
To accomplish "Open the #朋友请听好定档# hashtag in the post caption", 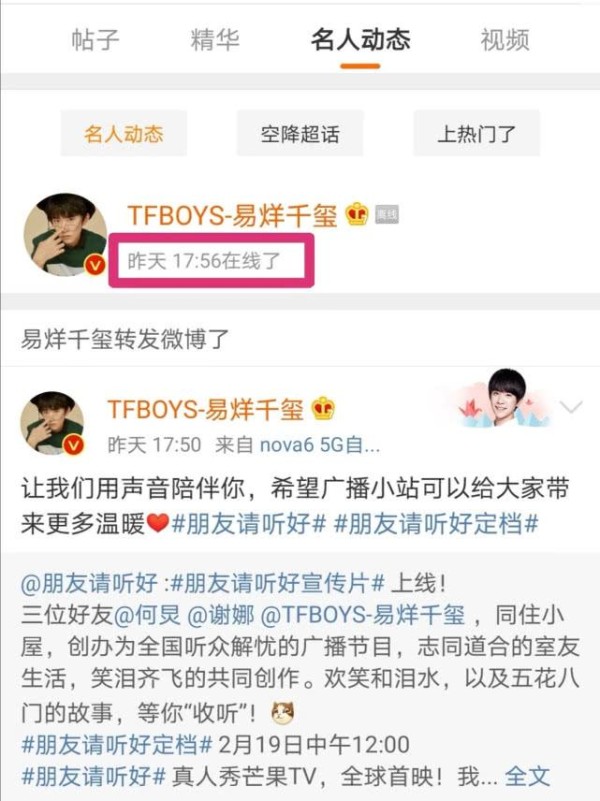I will pos(435,524).
